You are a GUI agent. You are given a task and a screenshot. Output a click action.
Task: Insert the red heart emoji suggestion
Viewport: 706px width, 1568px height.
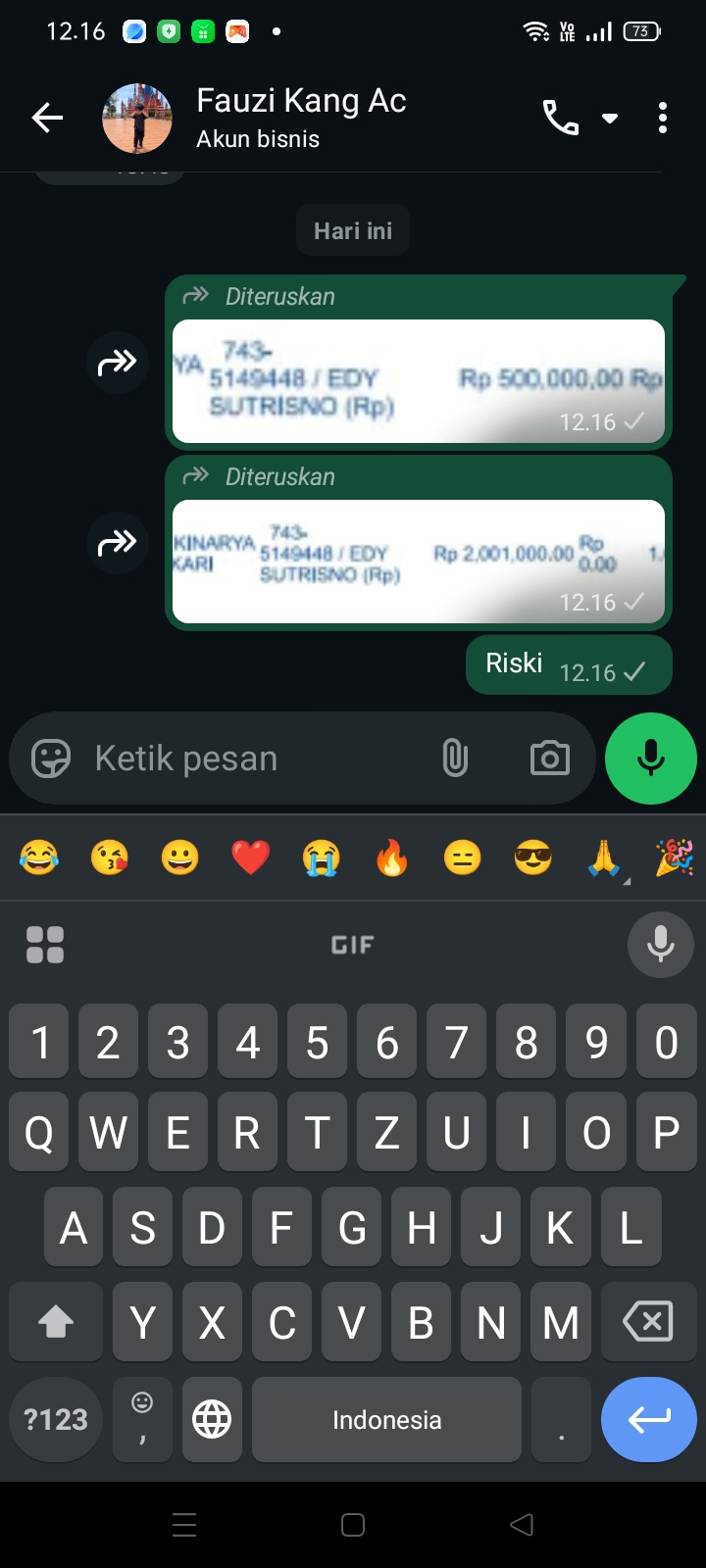[250, 857]
